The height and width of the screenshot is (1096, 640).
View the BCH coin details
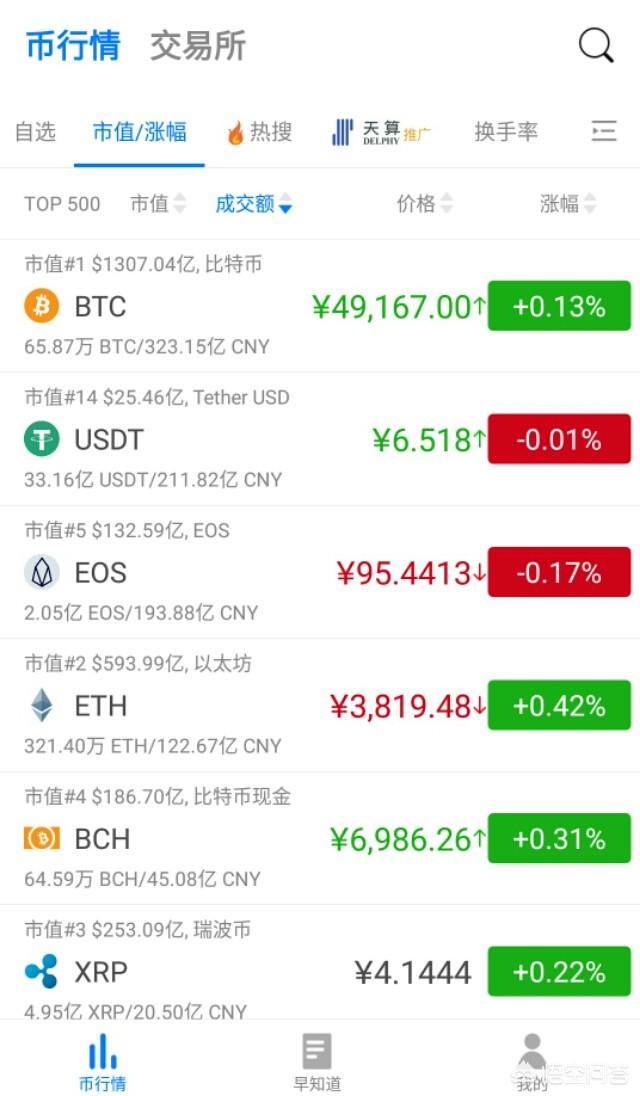[102, 839]
